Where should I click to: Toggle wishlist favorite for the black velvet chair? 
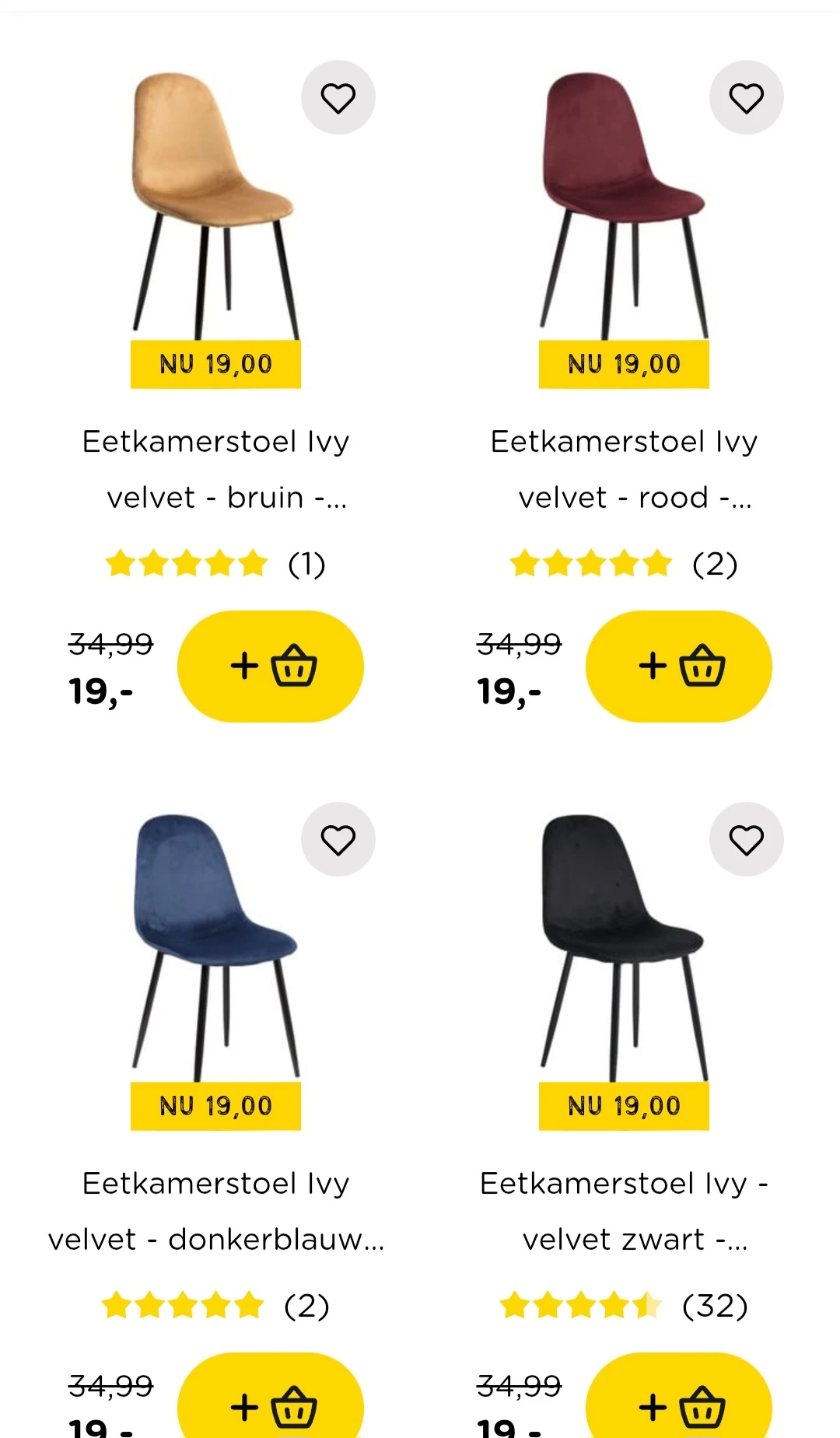click(746, 838)
